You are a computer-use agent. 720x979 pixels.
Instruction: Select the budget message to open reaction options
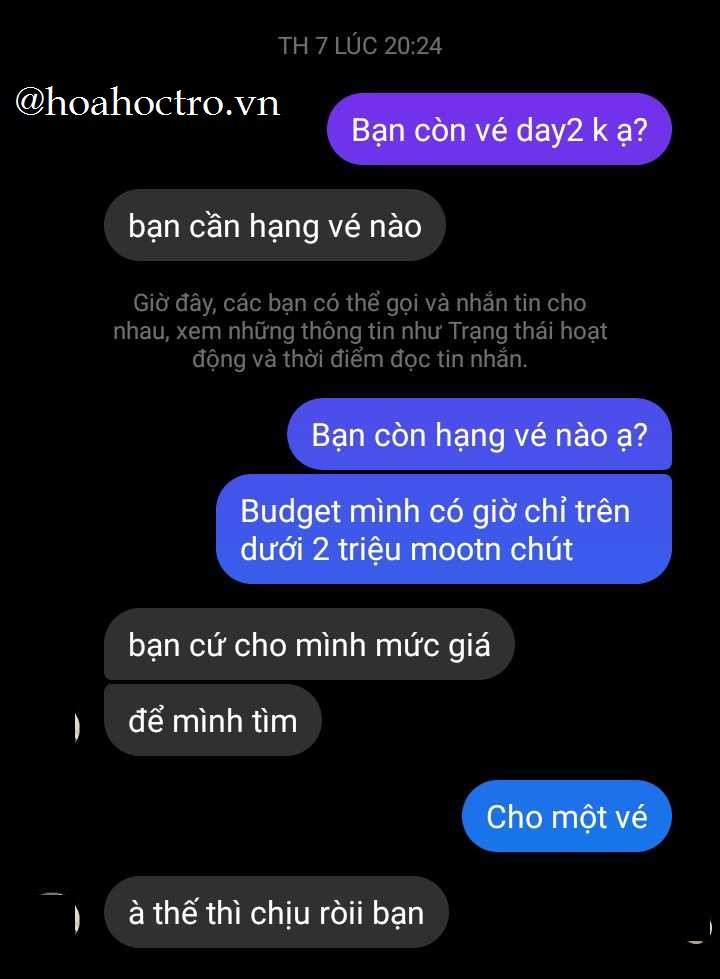[444, 528]
